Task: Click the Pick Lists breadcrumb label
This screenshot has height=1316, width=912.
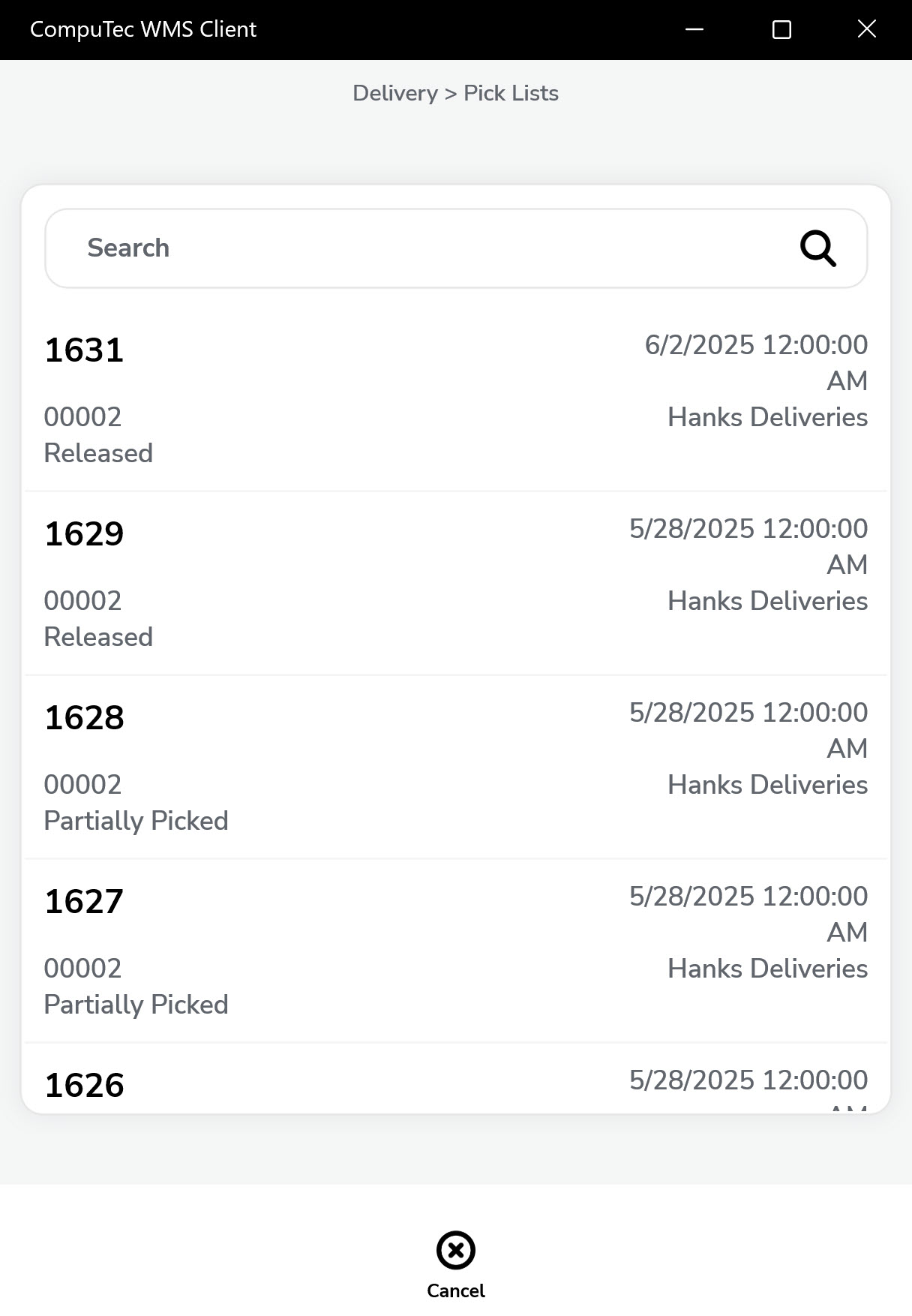Action: pos(511,93)
